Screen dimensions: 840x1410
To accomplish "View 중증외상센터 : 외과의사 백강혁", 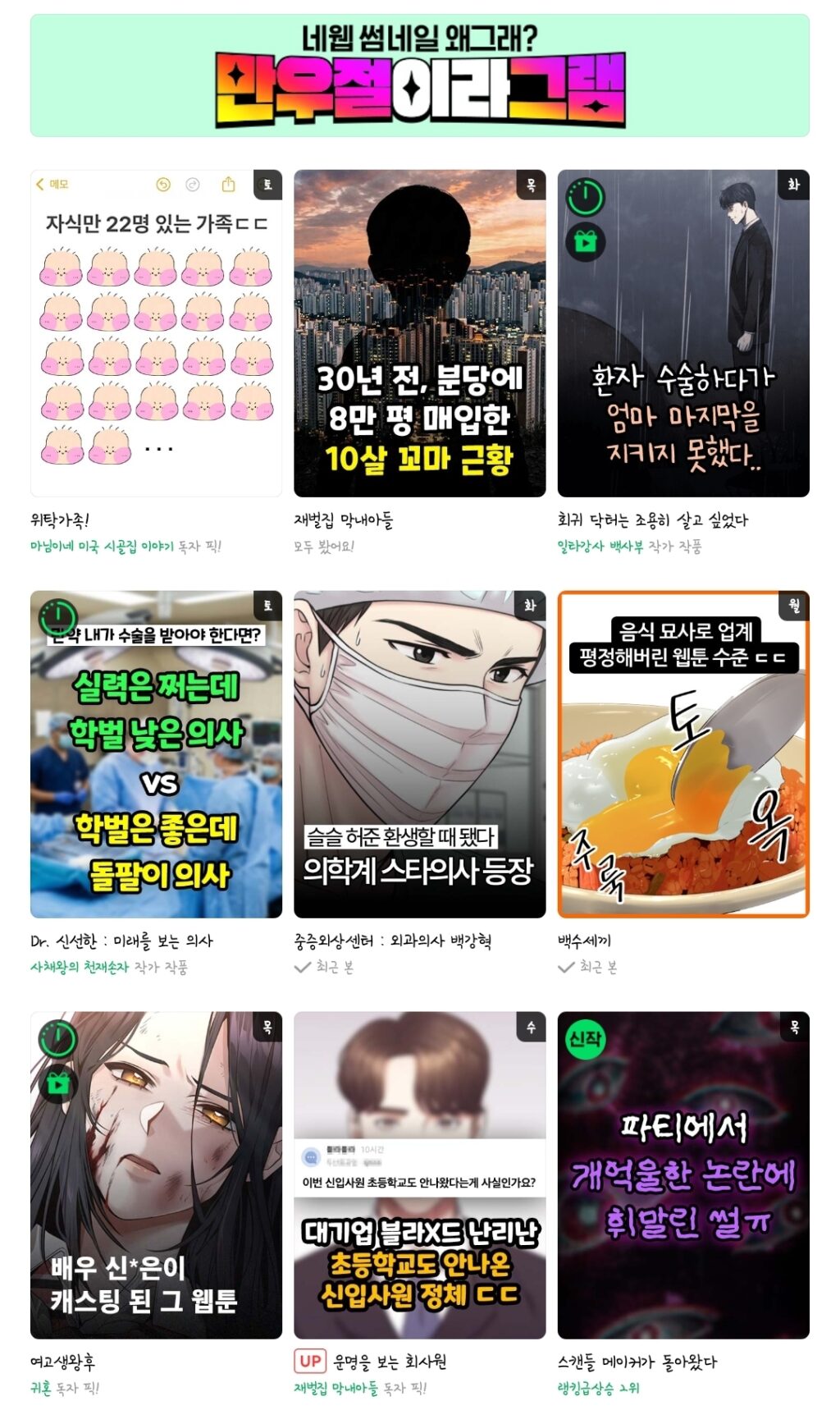I will (x=419, y=753).
